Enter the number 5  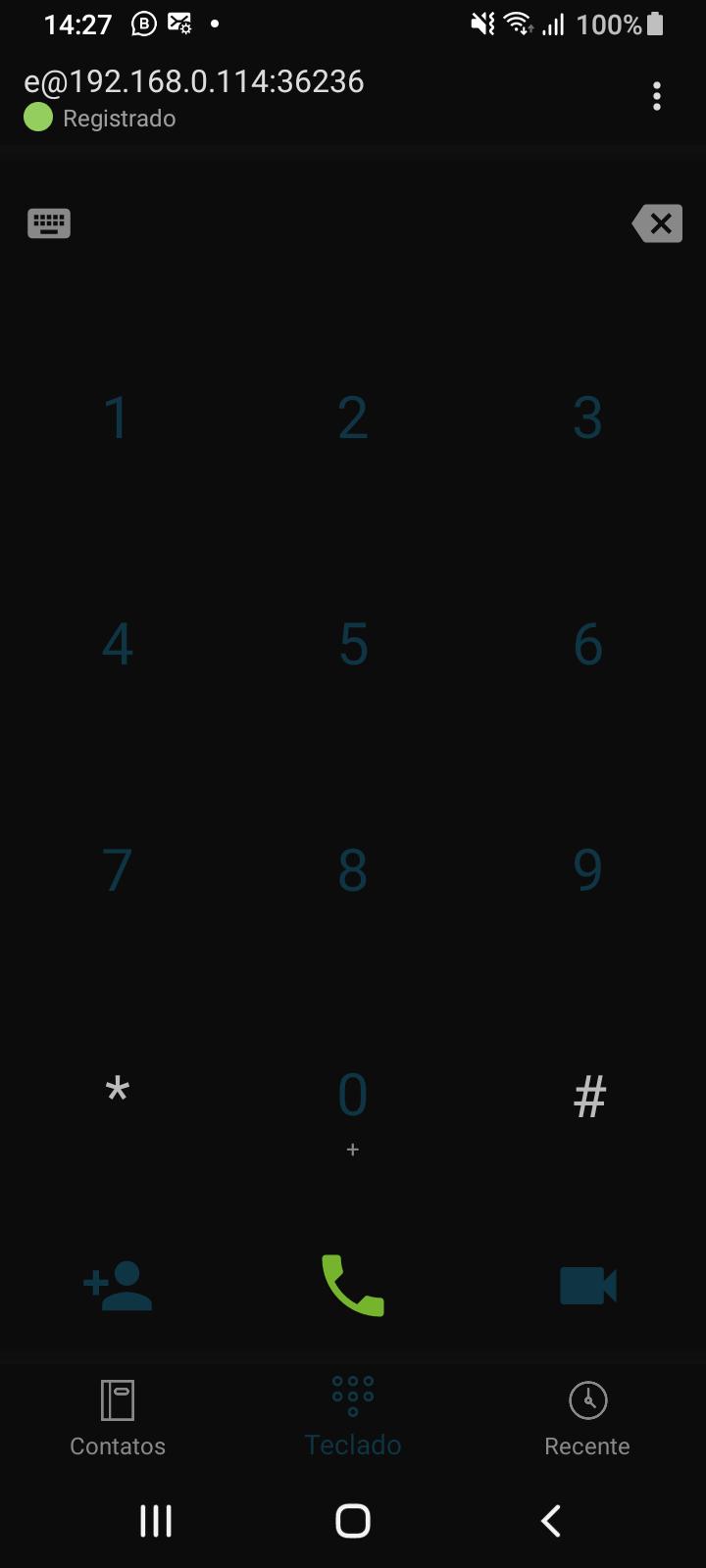353,645
